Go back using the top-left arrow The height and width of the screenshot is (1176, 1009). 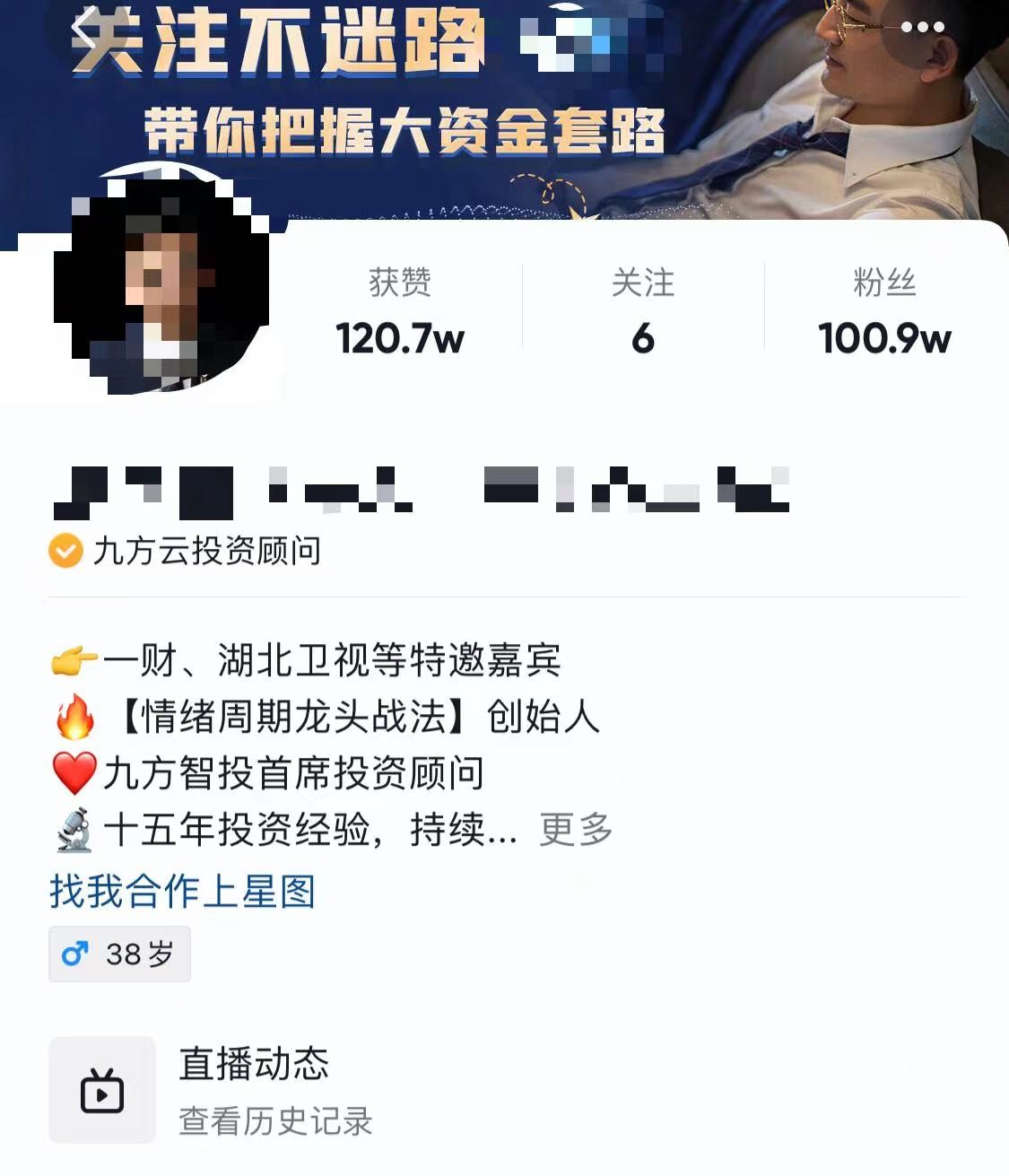pyautogui.click(x=85, y=29)
